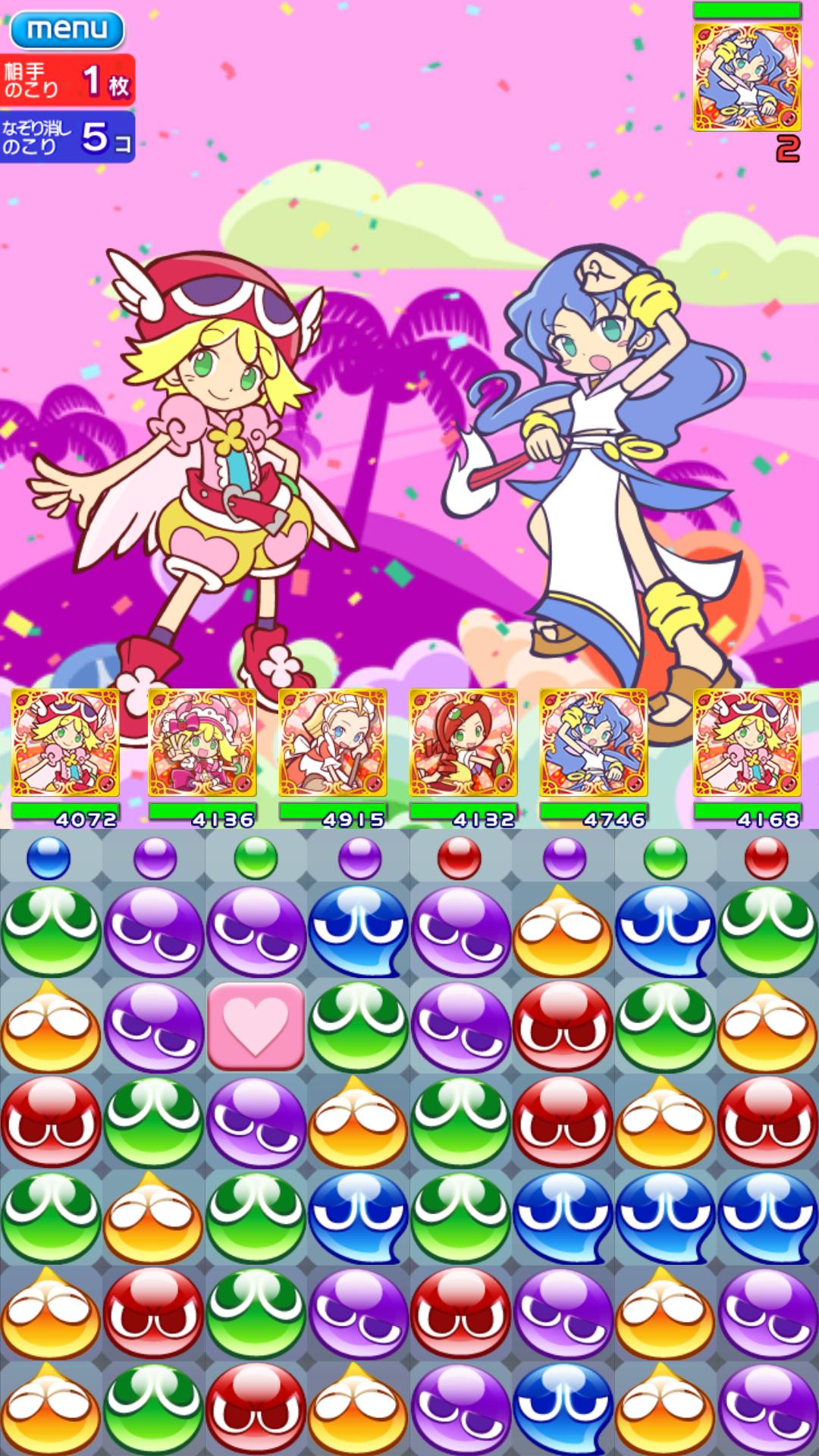The image size is (819, 1456).
Task: Select the character card with 4168 HP
Action: point(747,743)
